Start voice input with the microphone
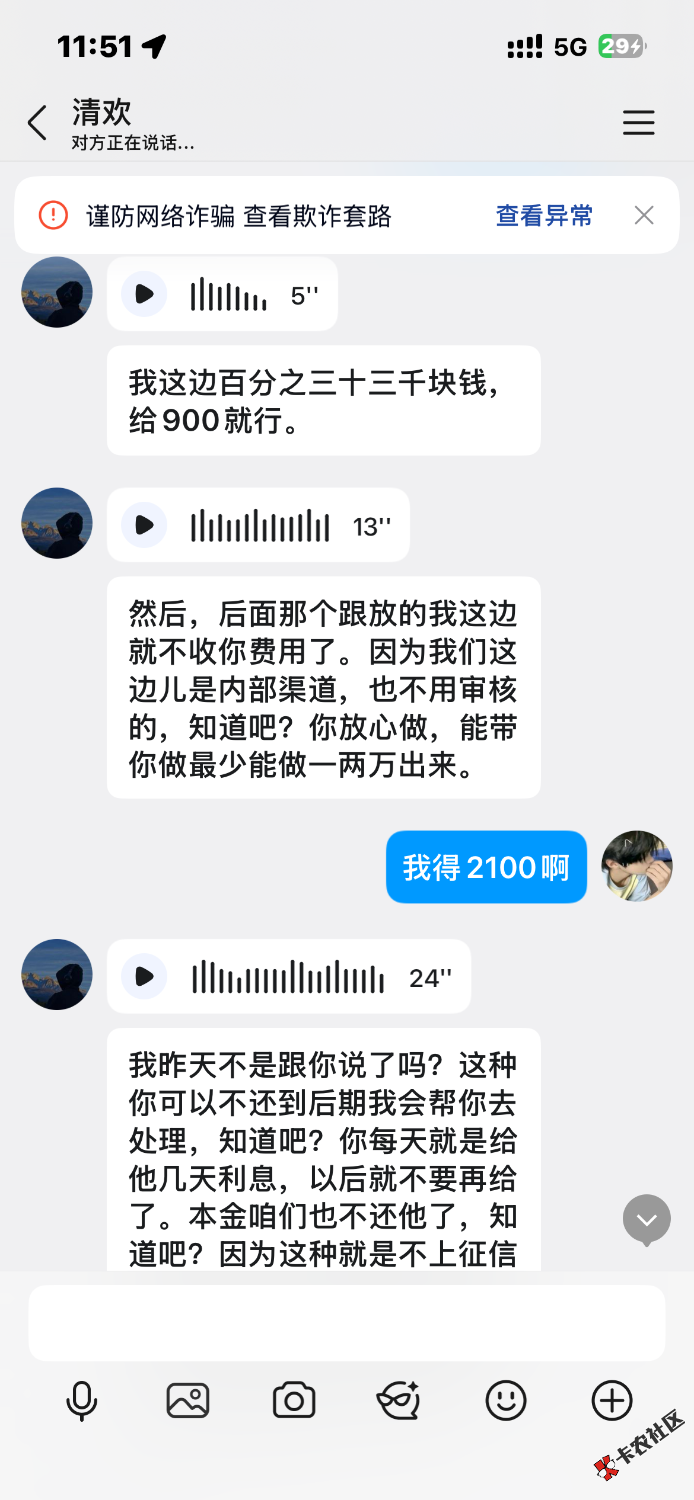694x1500 pixels. point(81,1401)
